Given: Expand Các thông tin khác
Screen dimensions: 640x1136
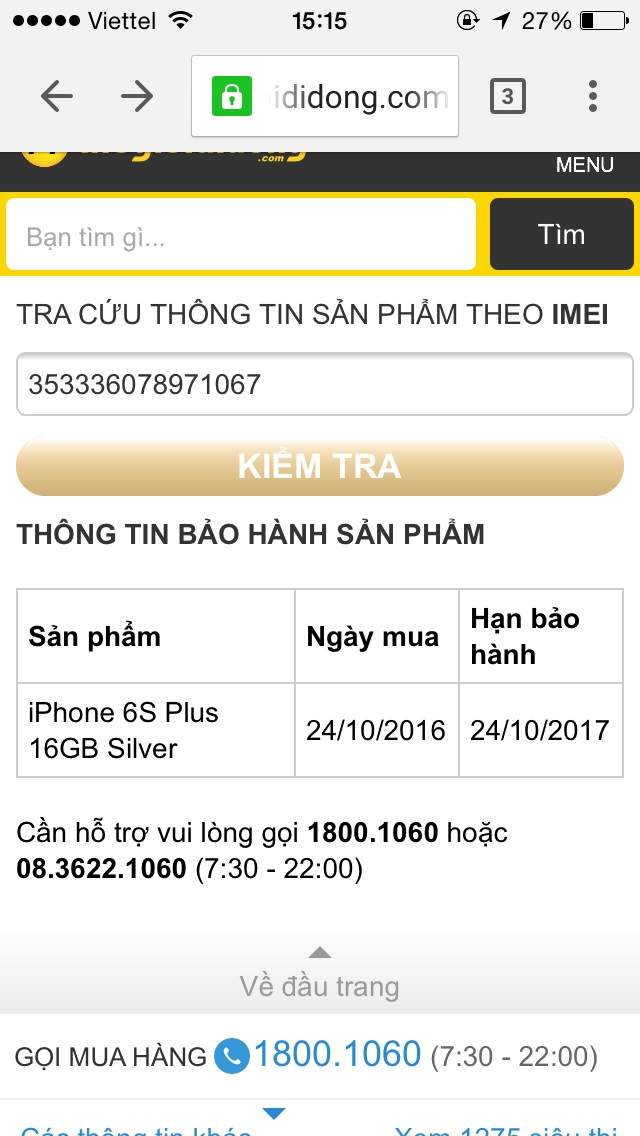Looking at the screenshot, I should (x=136, y=1130).
